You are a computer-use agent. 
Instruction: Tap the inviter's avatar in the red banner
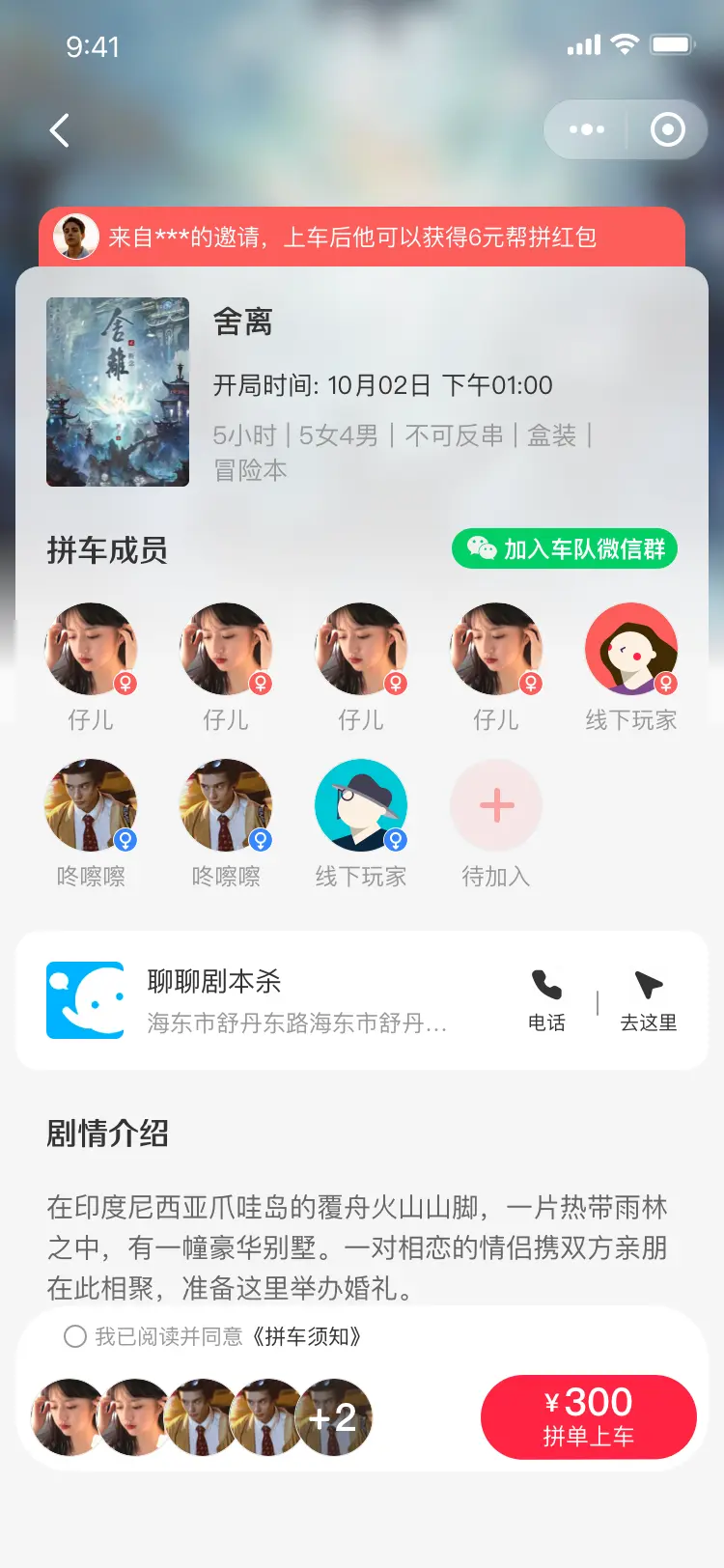point(78,237)
